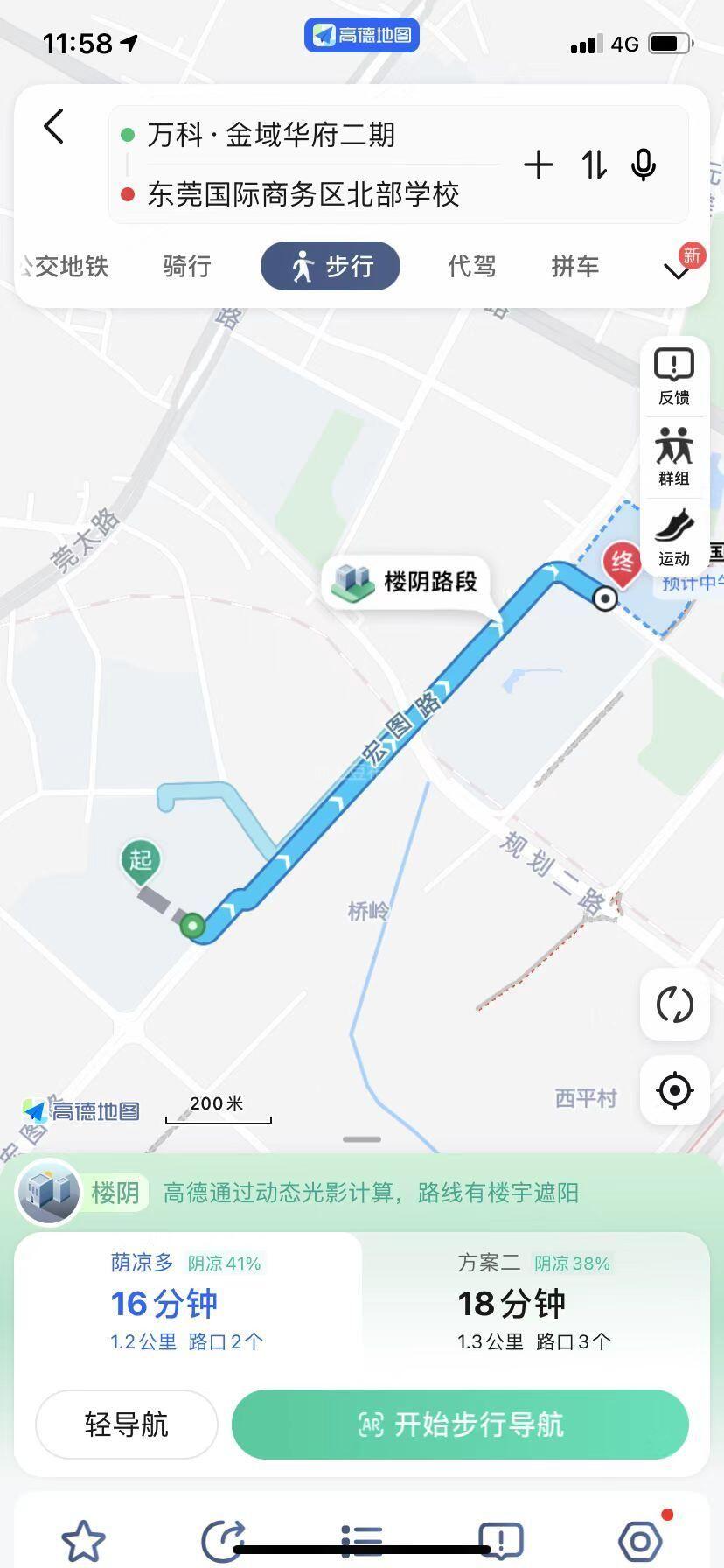Choose the 方案二 18分钟 route

(533, 1302)
